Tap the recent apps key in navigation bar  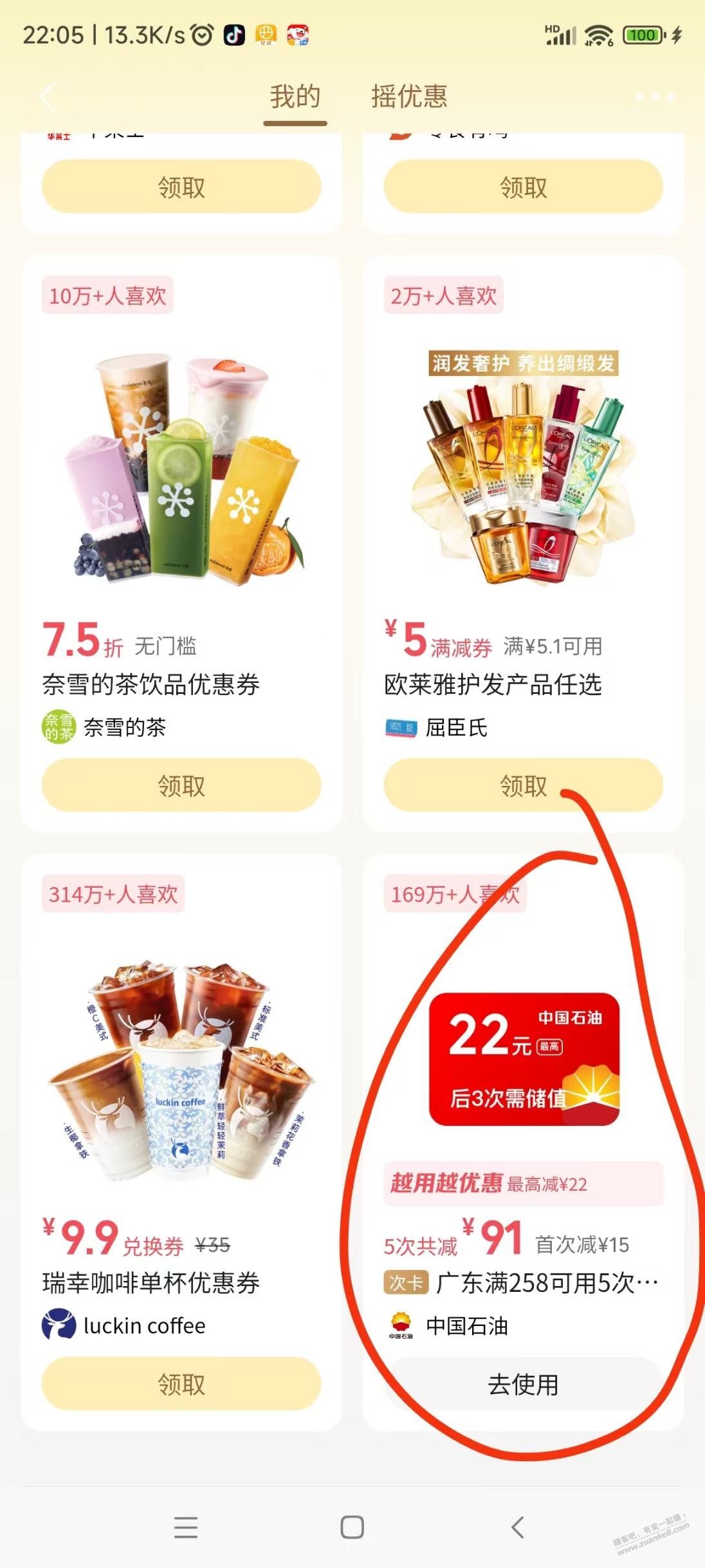184,1526
